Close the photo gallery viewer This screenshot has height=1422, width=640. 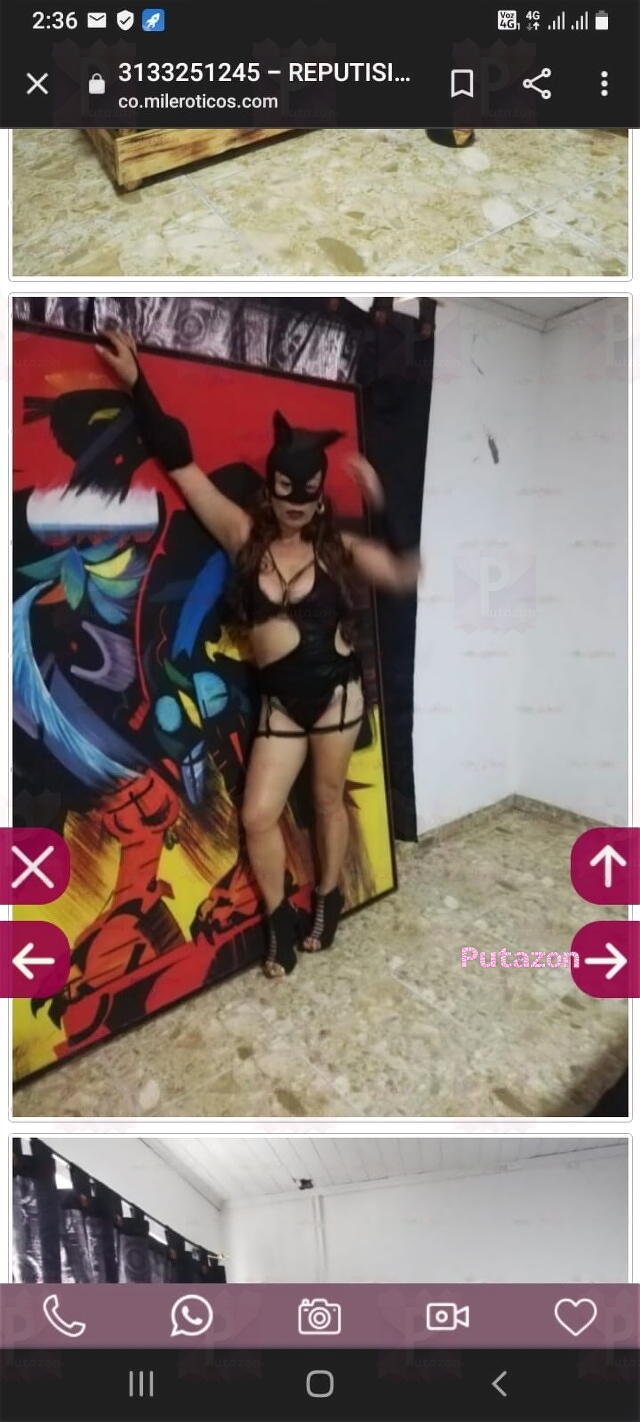click(33, 866)
